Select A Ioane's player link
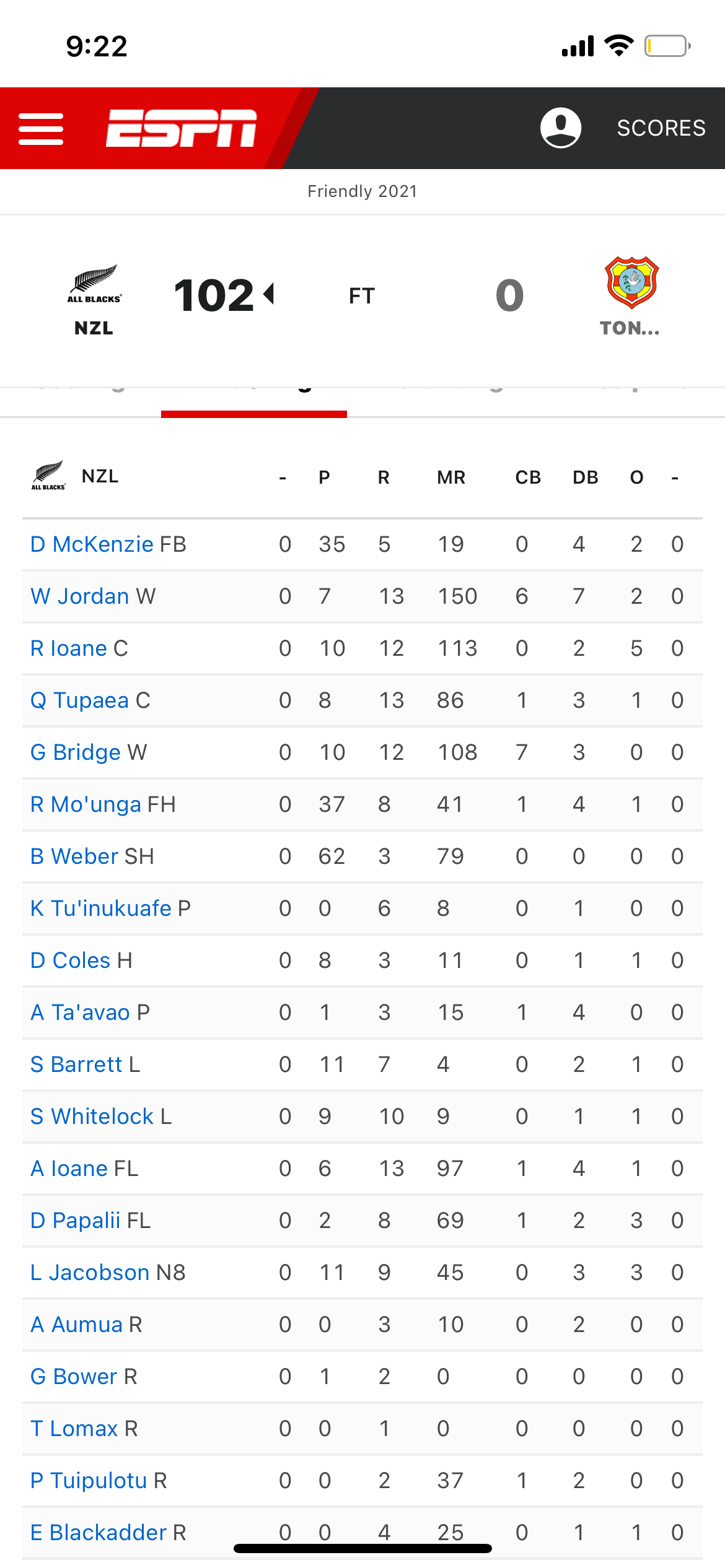Screen dimensions: 725x1568 (69, 1169)
